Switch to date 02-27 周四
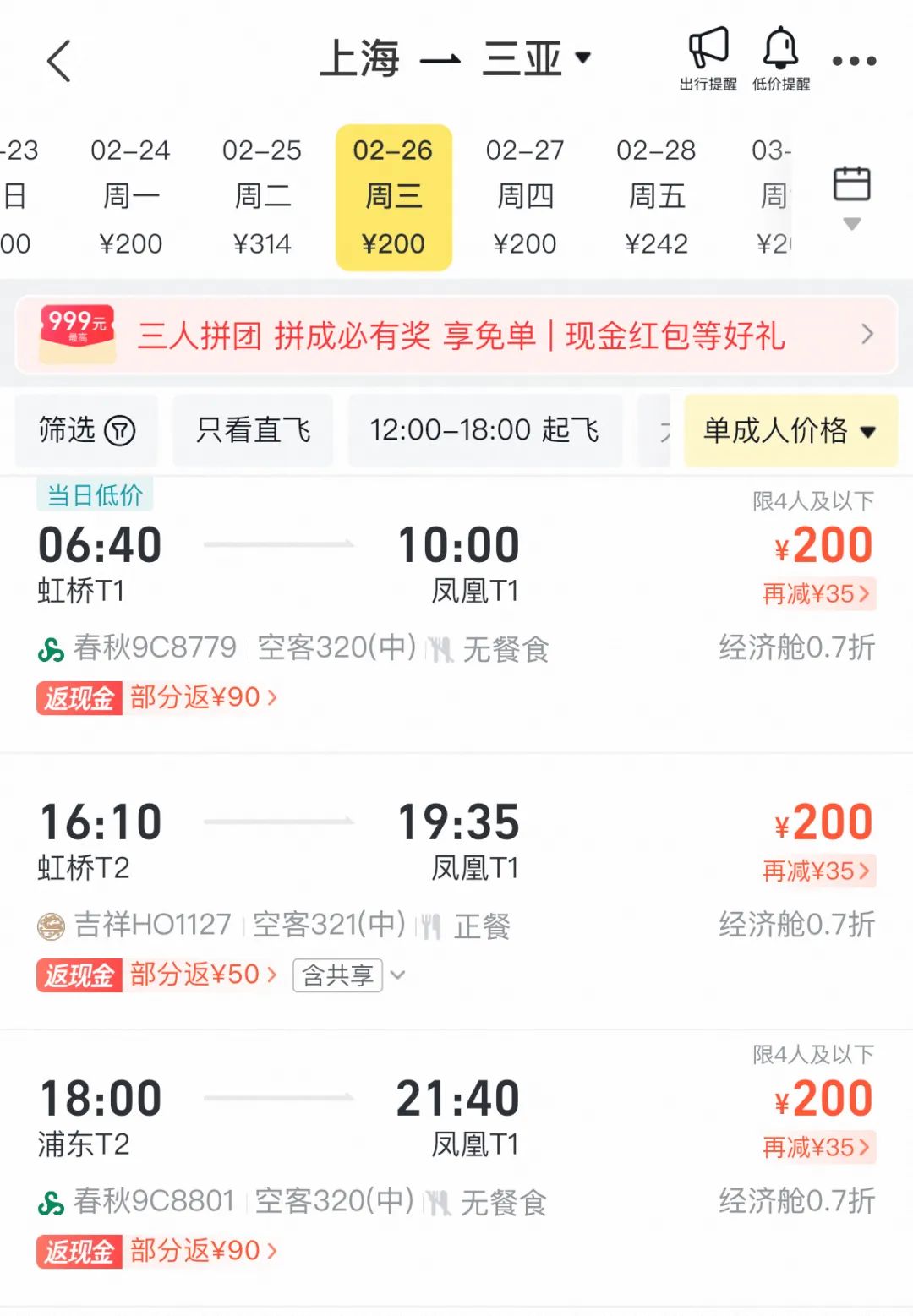The width and height of the screenshot is (913, 1316). click(x=525, y=197)
